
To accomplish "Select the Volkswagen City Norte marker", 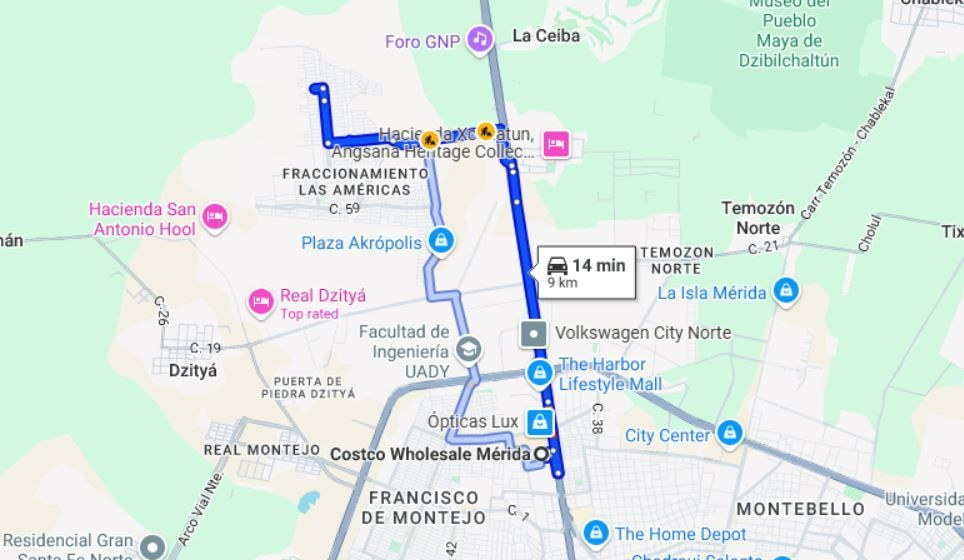I will tap(533, 334).
